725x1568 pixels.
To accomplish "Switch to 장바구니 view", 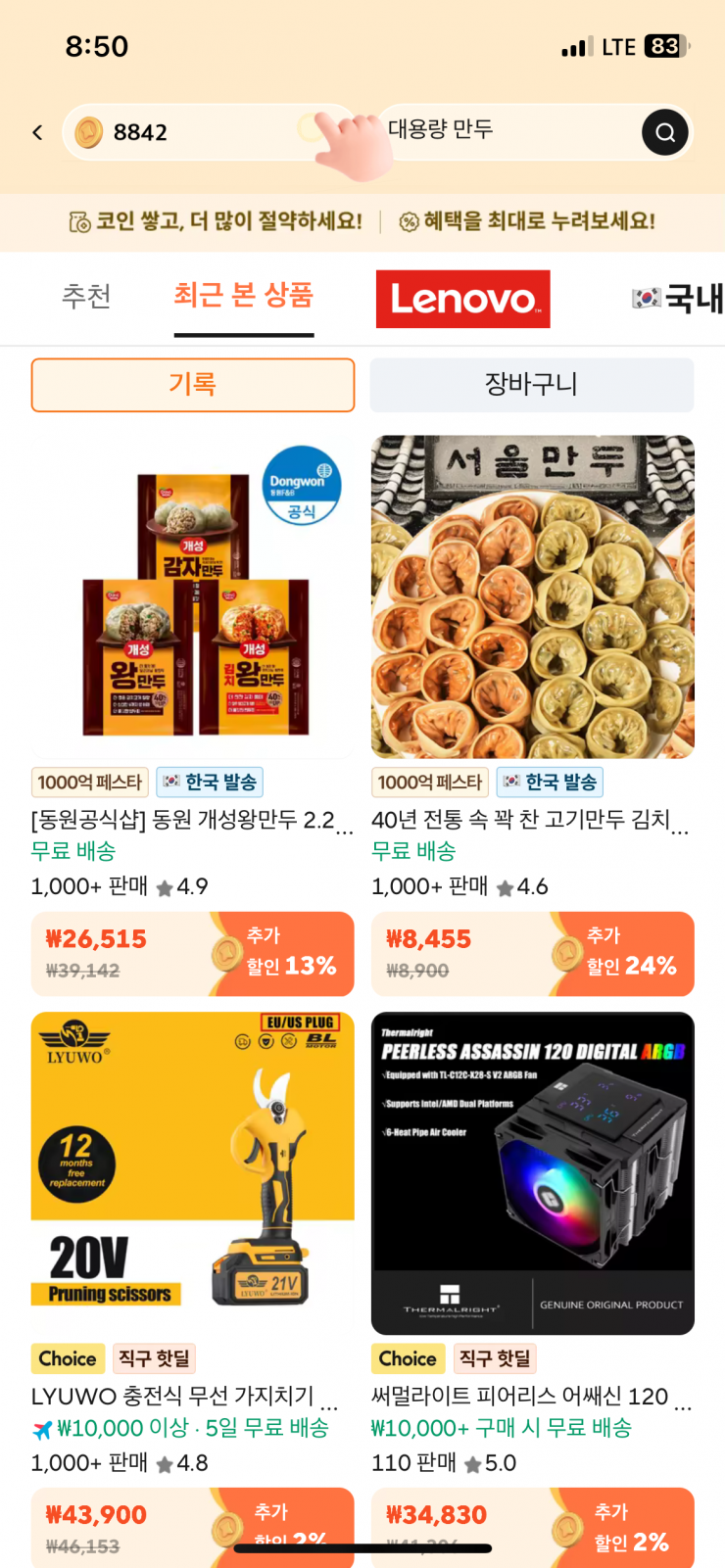I will (531, 385).
